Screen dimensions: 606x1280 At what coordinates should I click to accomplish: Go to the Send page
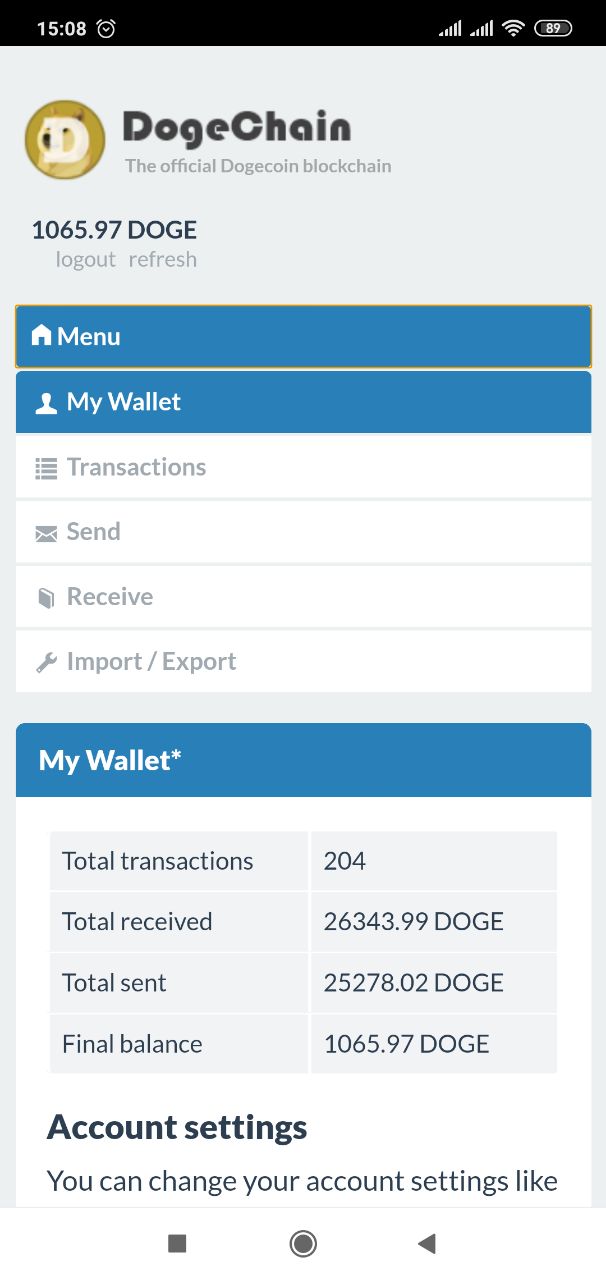(x=303, y=532)
